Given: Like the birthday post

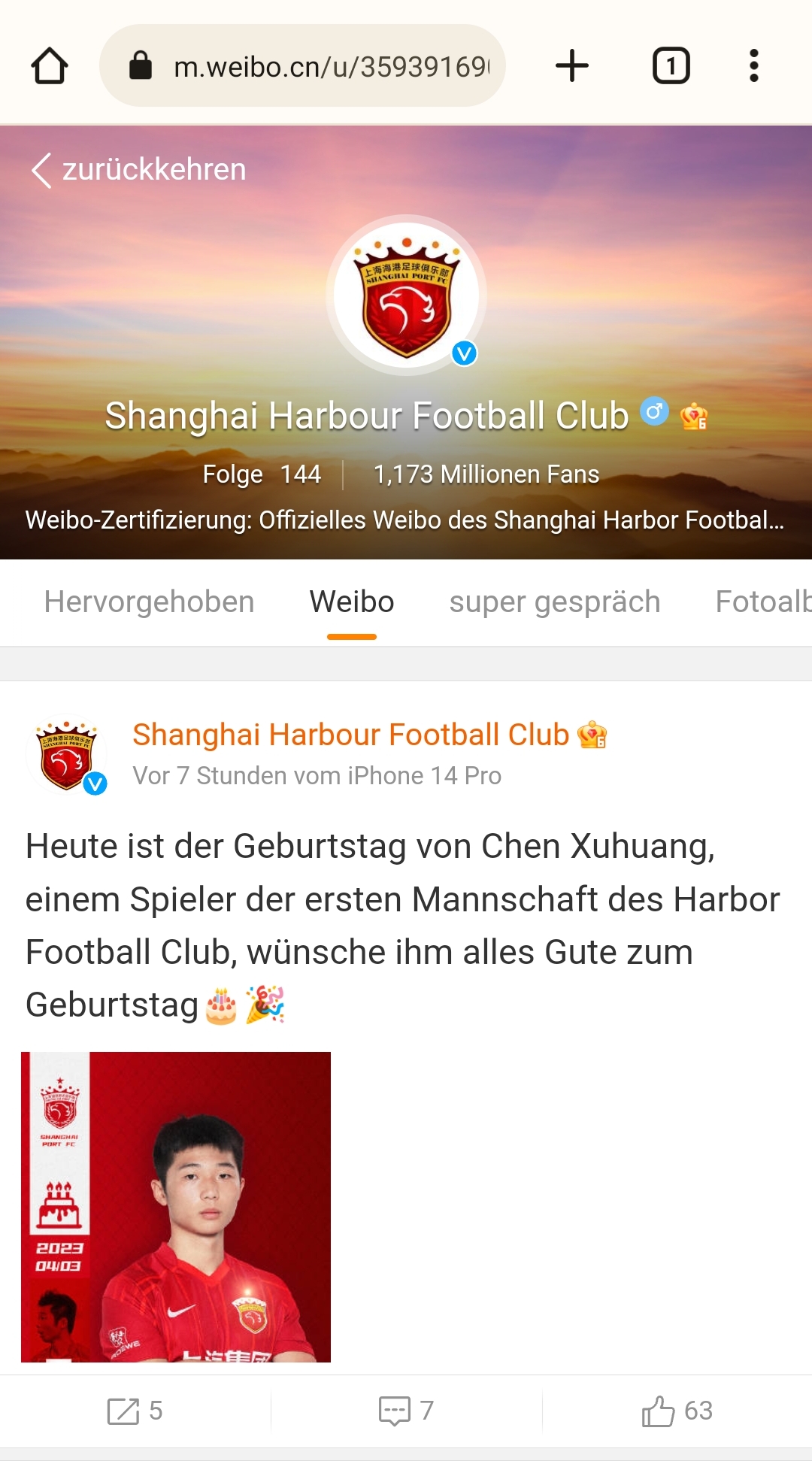Looking at the screenshot, I should [x=677, y=1411].
